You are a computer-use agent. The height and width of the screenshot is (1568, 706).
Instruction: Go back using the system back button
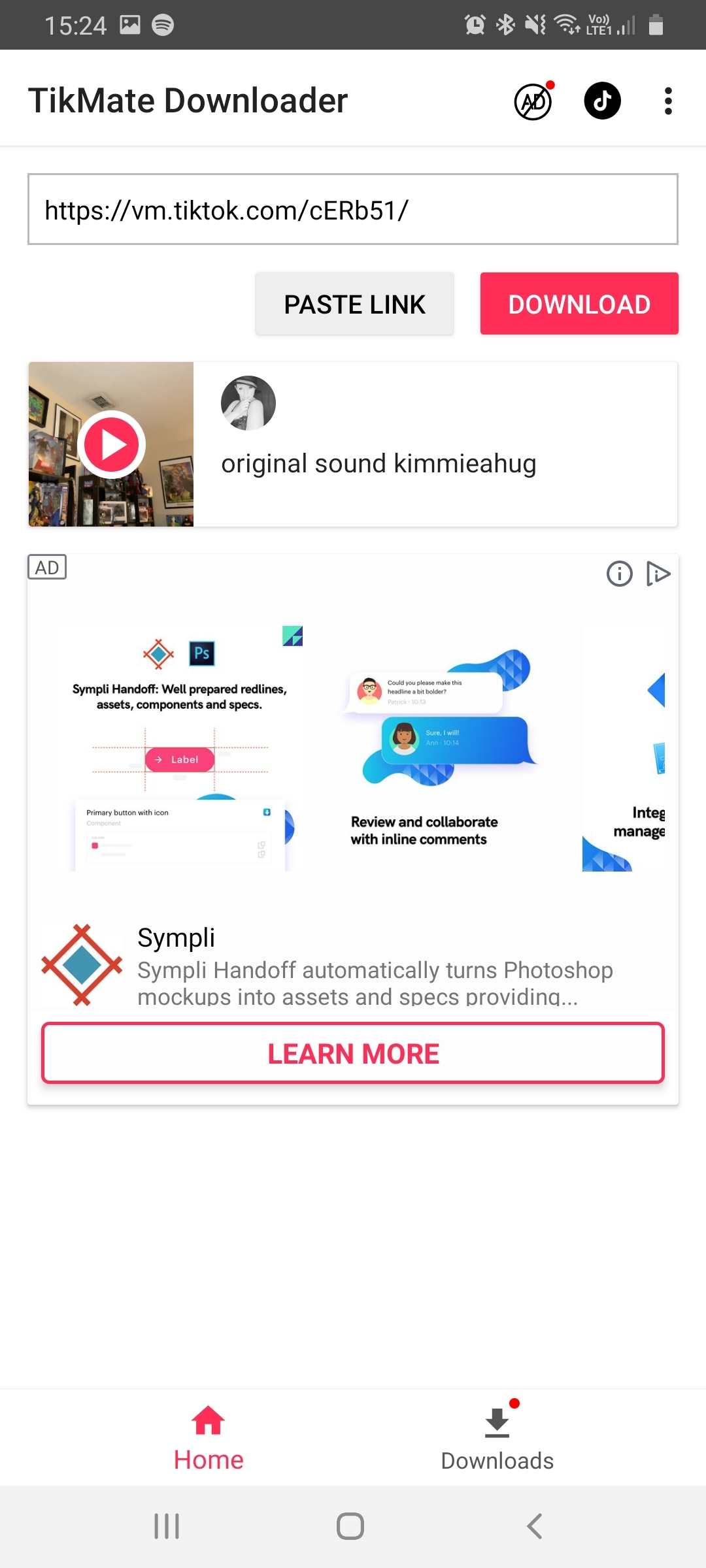coord(534,1527)
